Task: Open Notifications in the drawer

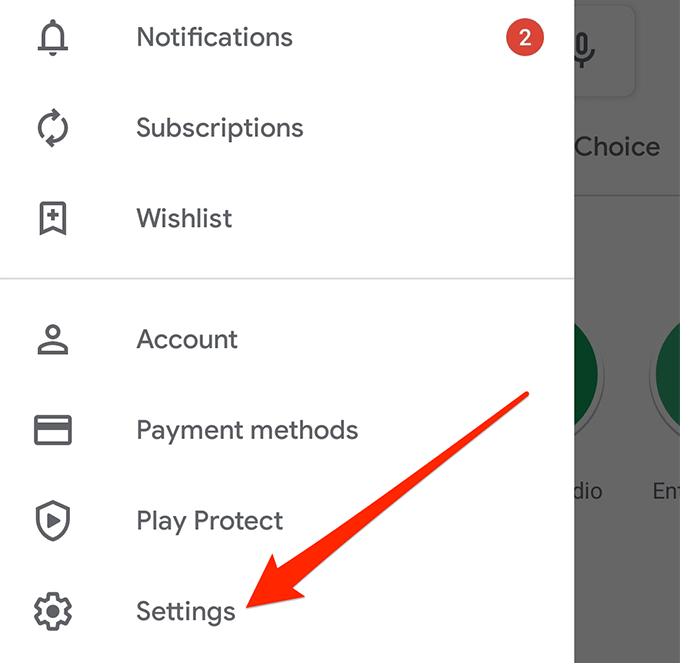Action: point(287,37)
